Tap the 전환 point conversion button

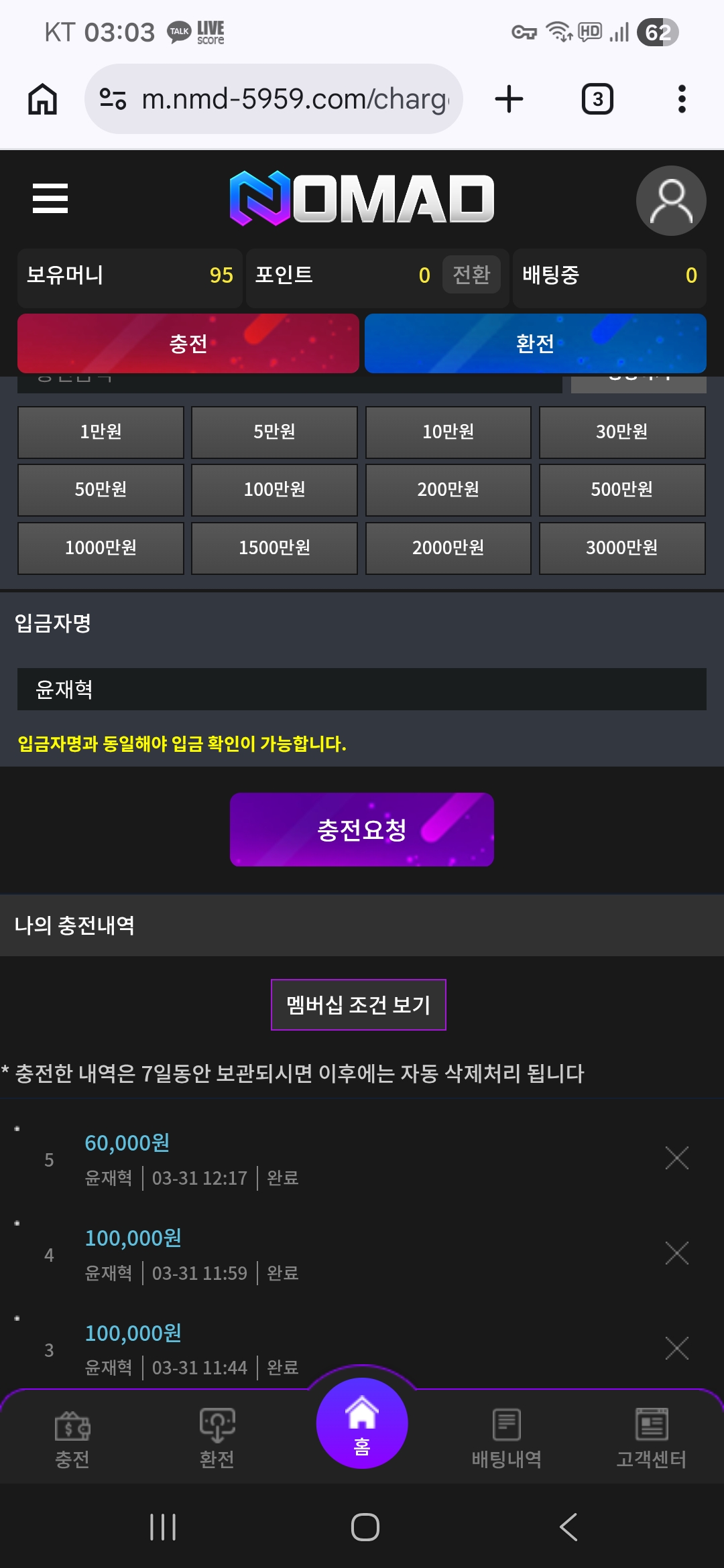[471, 275]
